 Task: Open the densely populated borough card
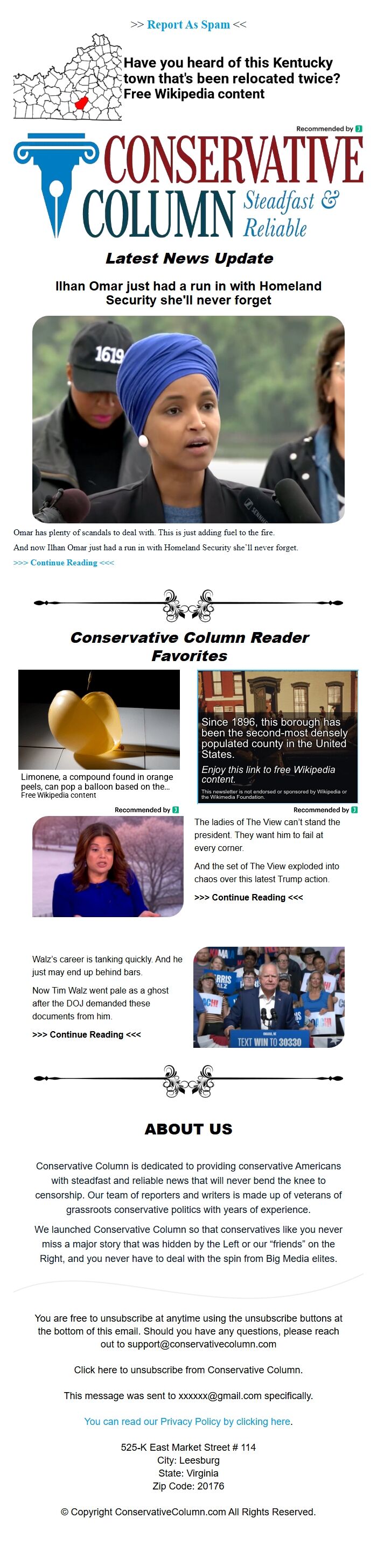277,735
